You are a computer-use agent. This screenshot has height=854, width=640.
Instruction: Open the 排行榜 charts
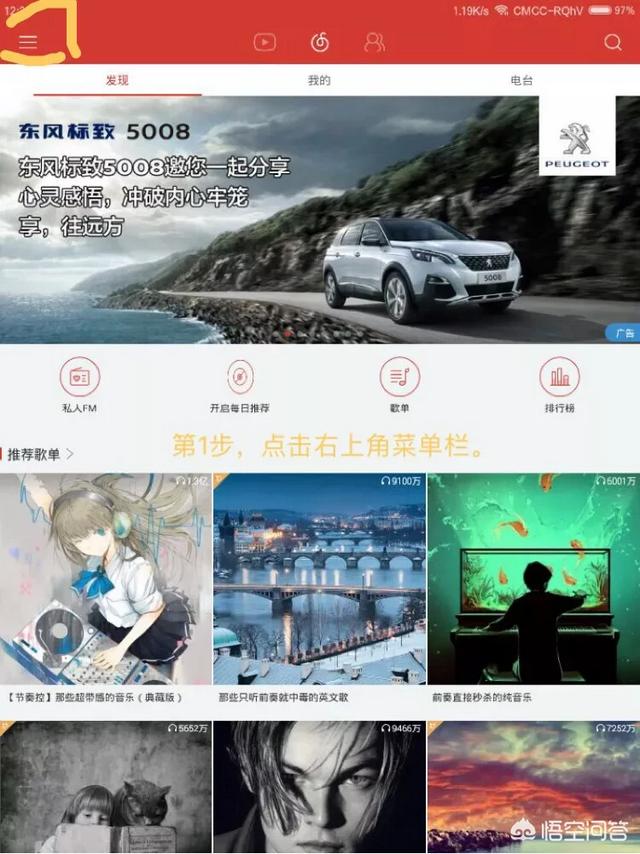click(x=559, y=386)
